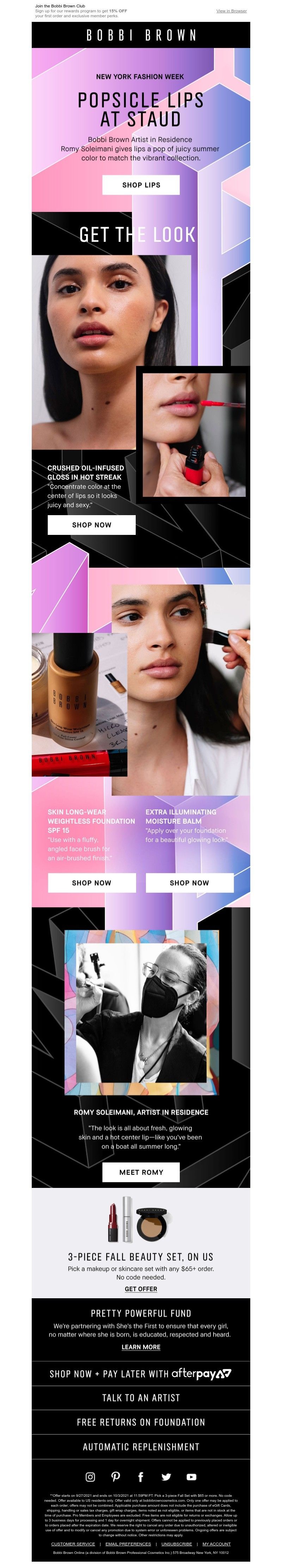
Task: Select Automatic Replenishment
Action: coord(141,1446)
